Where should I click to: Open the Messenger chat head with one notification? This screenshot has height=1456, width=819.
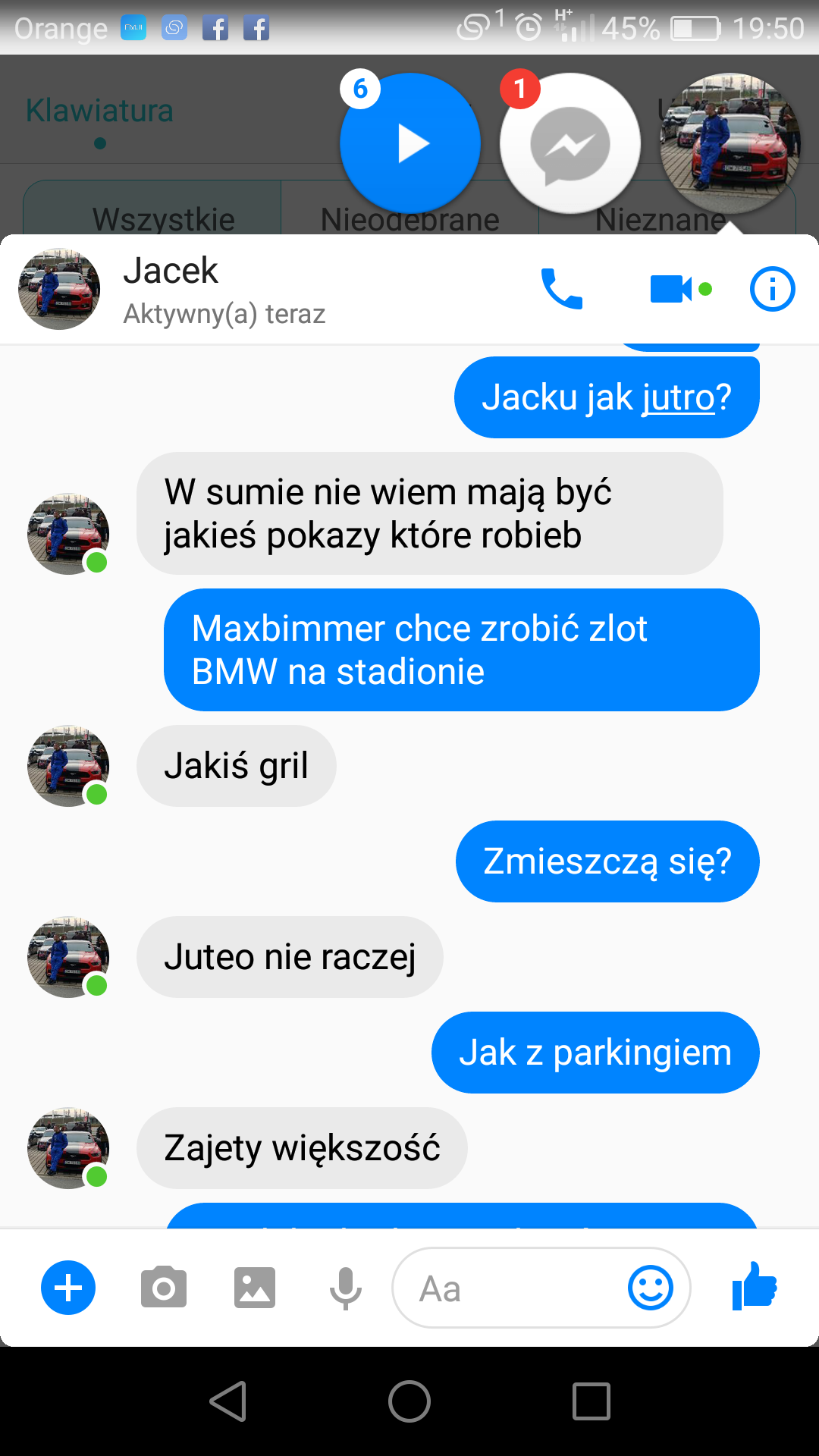570,143
